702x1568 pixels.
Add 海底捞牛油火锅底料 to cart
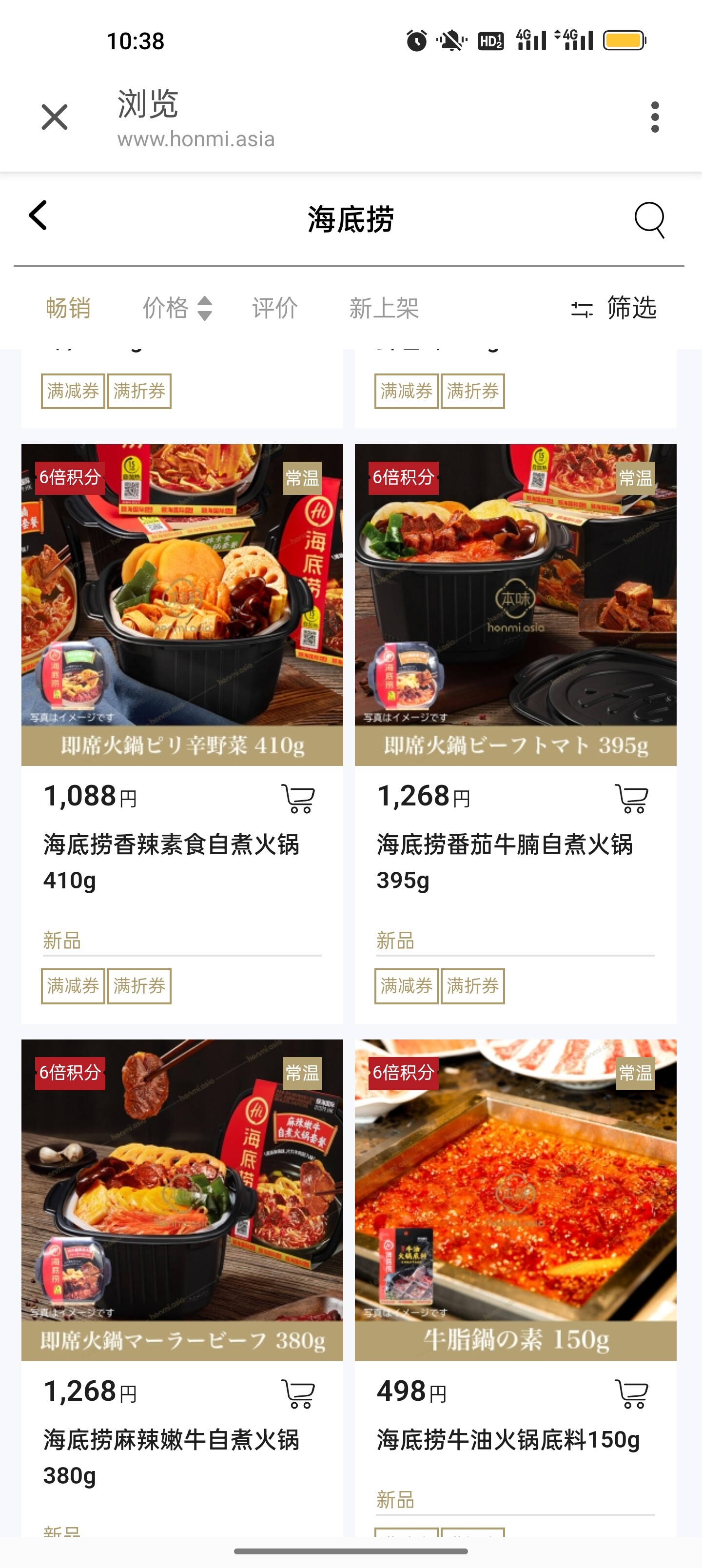[631, 1393]
